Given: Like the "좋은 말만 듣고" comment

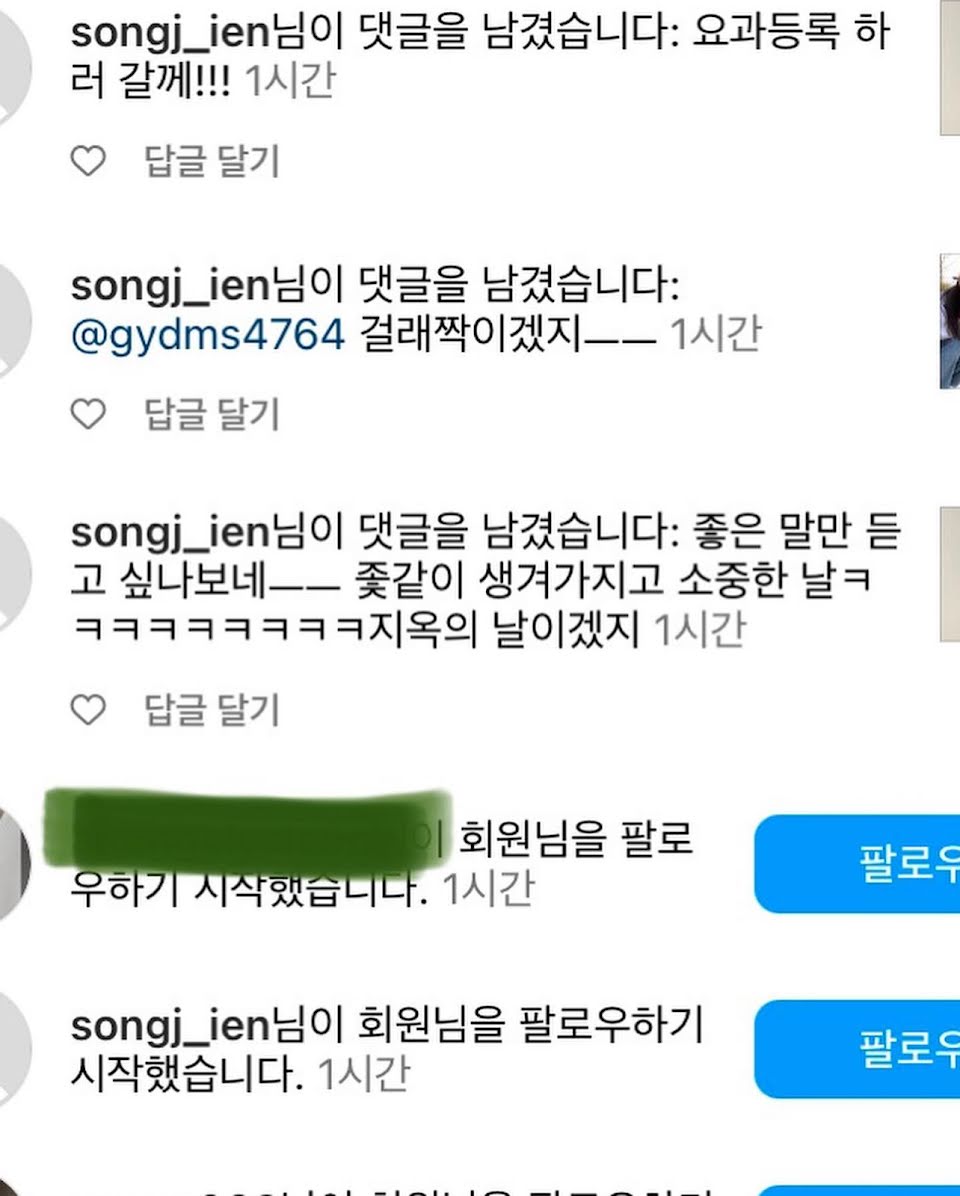Looking at the screenshot, I should coord(88,709).
